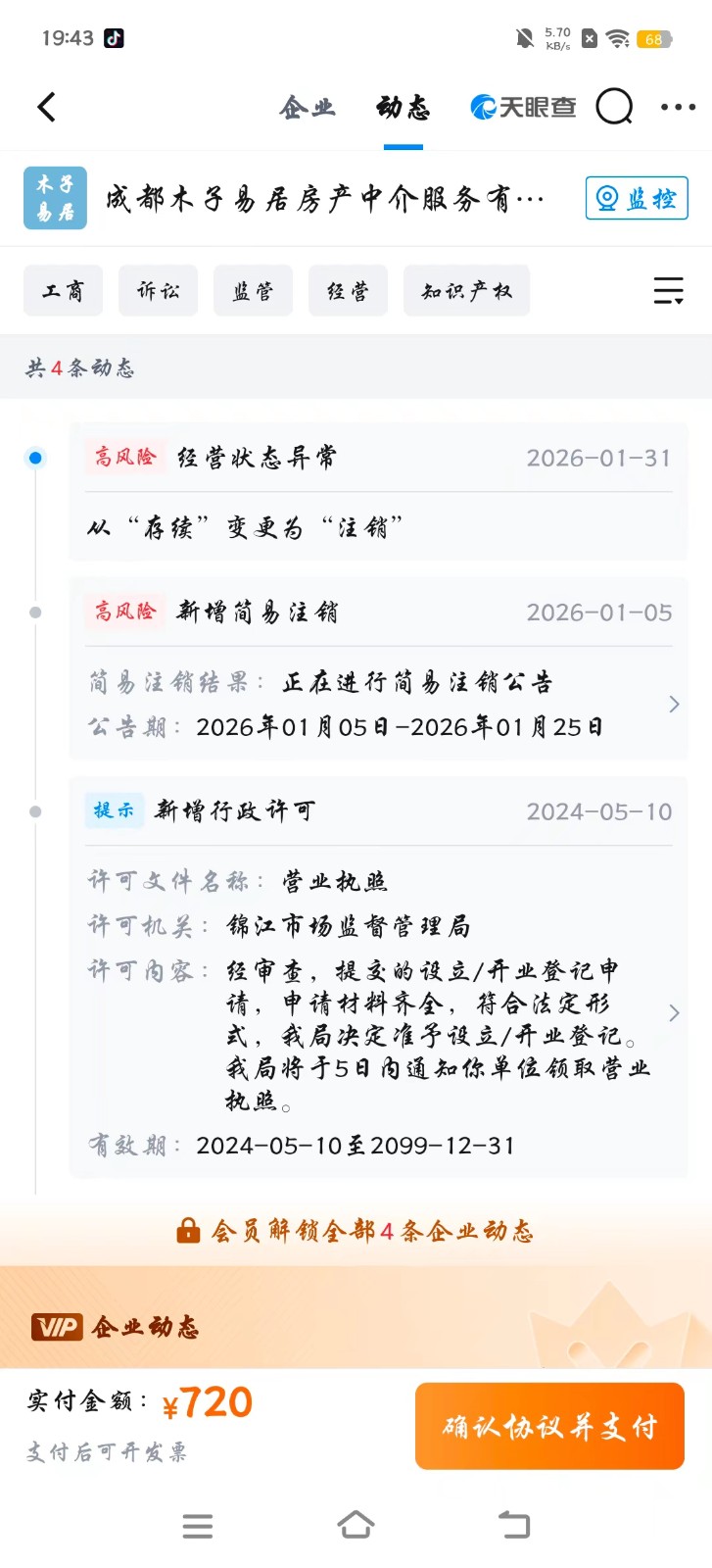Go back using the top-left arrow

[x=46, y=107]
